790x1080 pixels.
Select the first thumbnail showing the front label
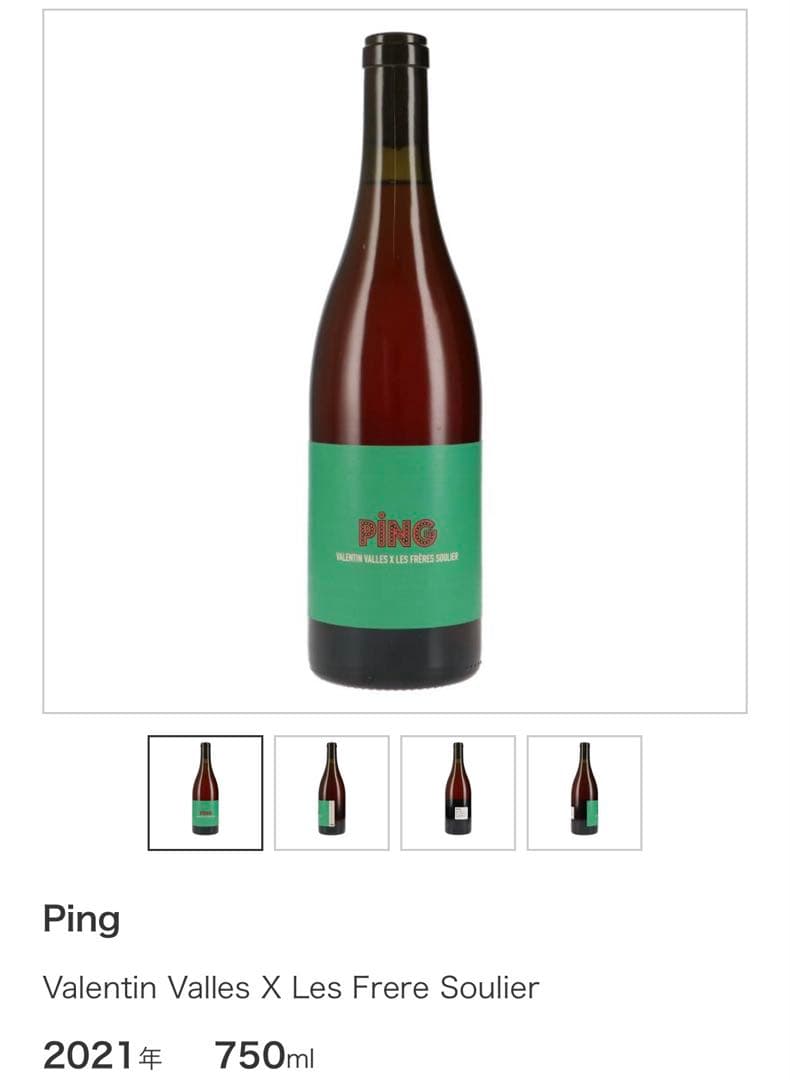point(205,792)
